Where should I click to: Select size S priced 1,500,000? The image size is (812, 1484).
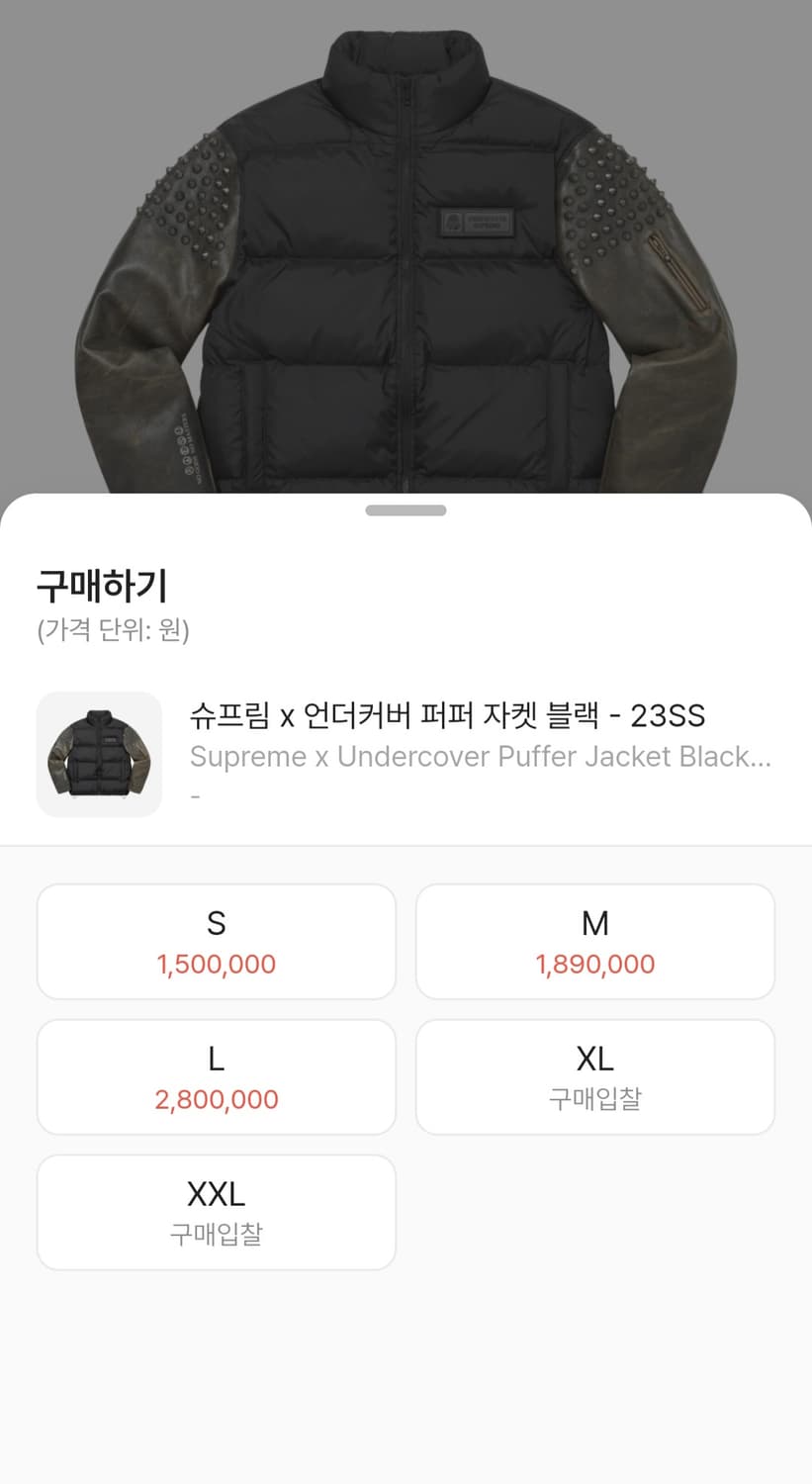(216, 940)
